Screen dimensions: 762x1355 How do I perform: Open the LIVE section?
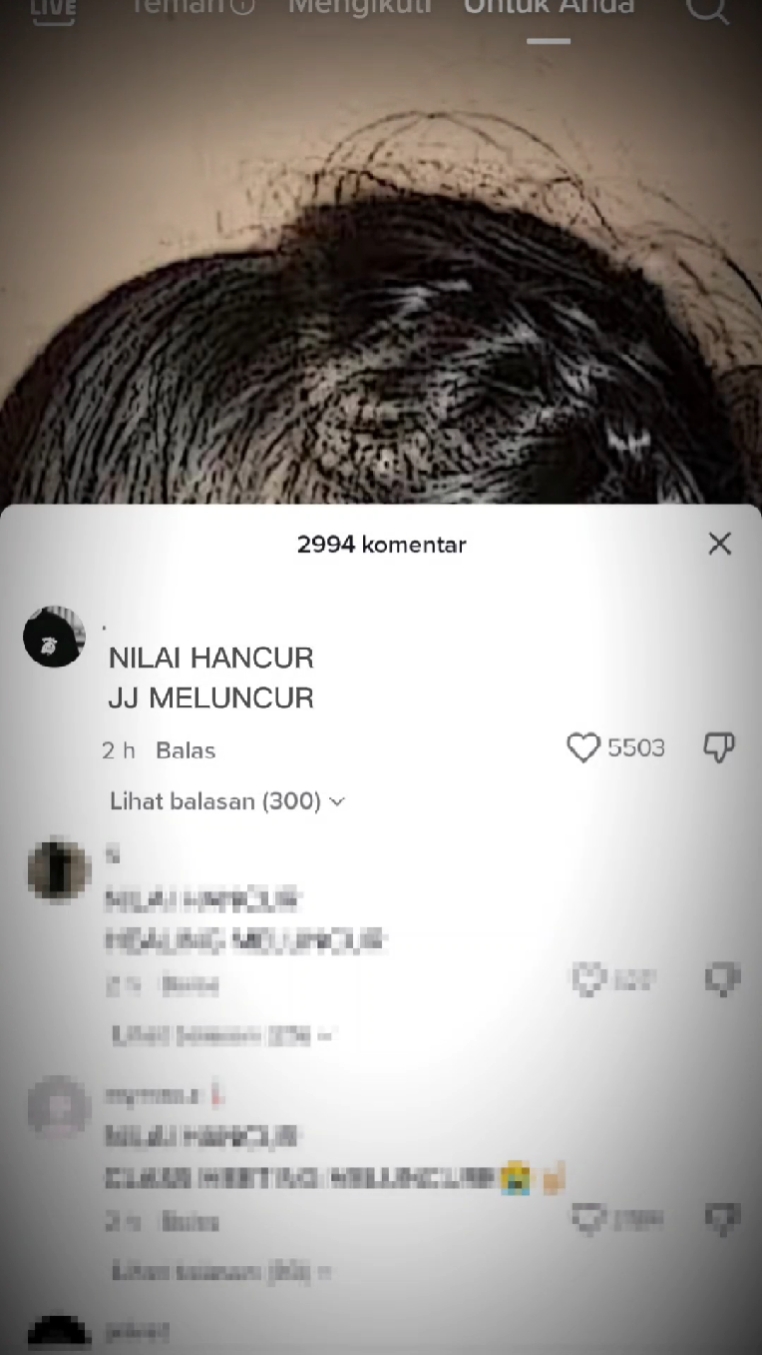(53, 10)
